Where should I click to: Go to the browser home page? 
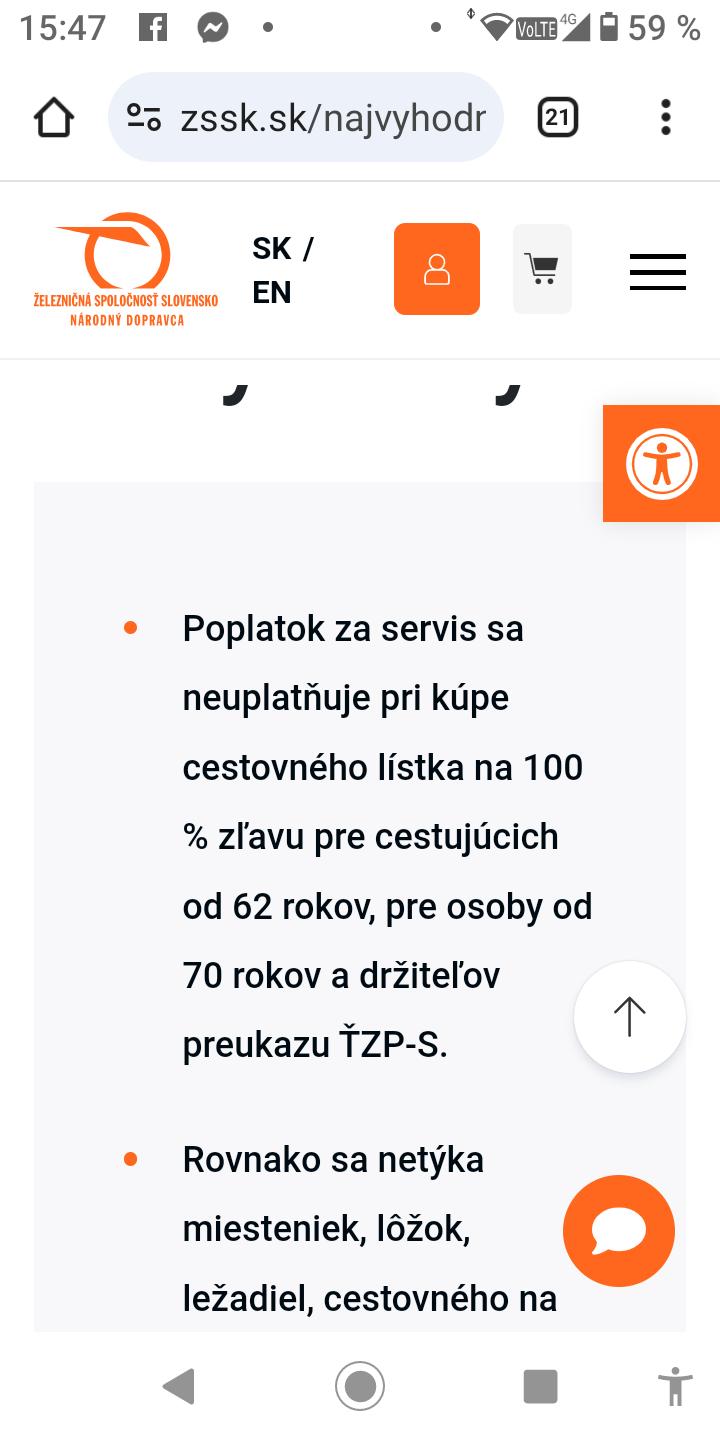tap(54, 118)
